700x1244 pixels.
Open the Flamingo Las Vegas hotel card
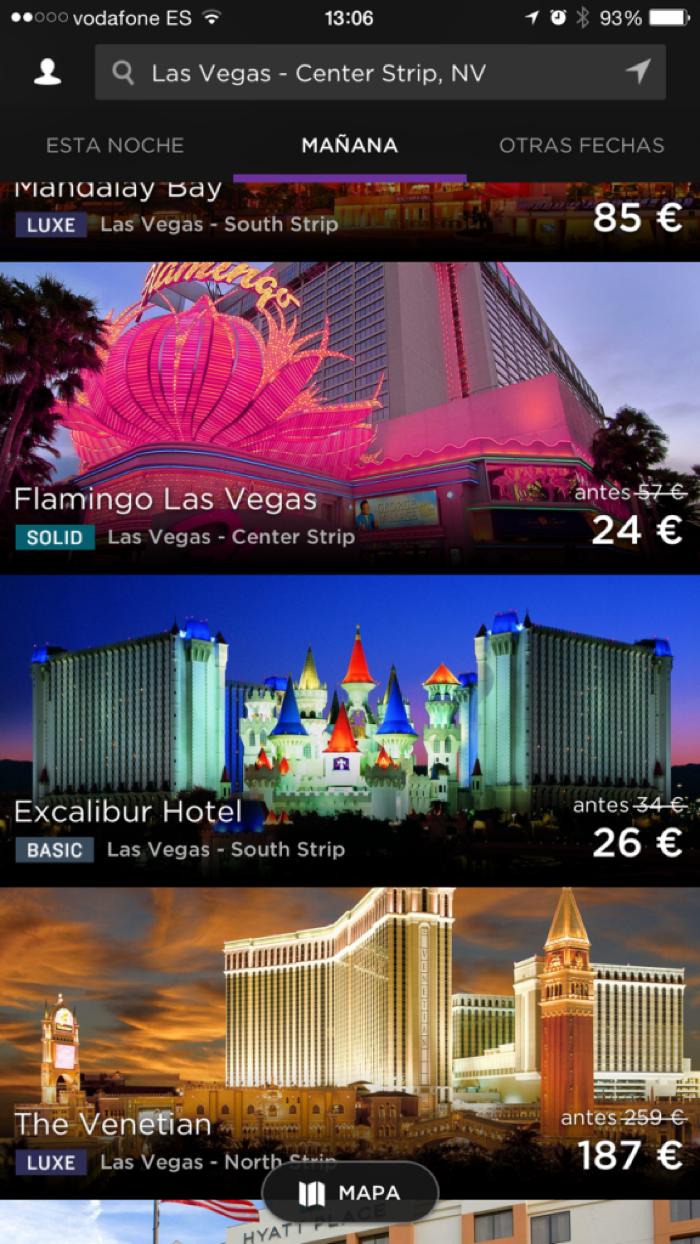click(350, 417)
